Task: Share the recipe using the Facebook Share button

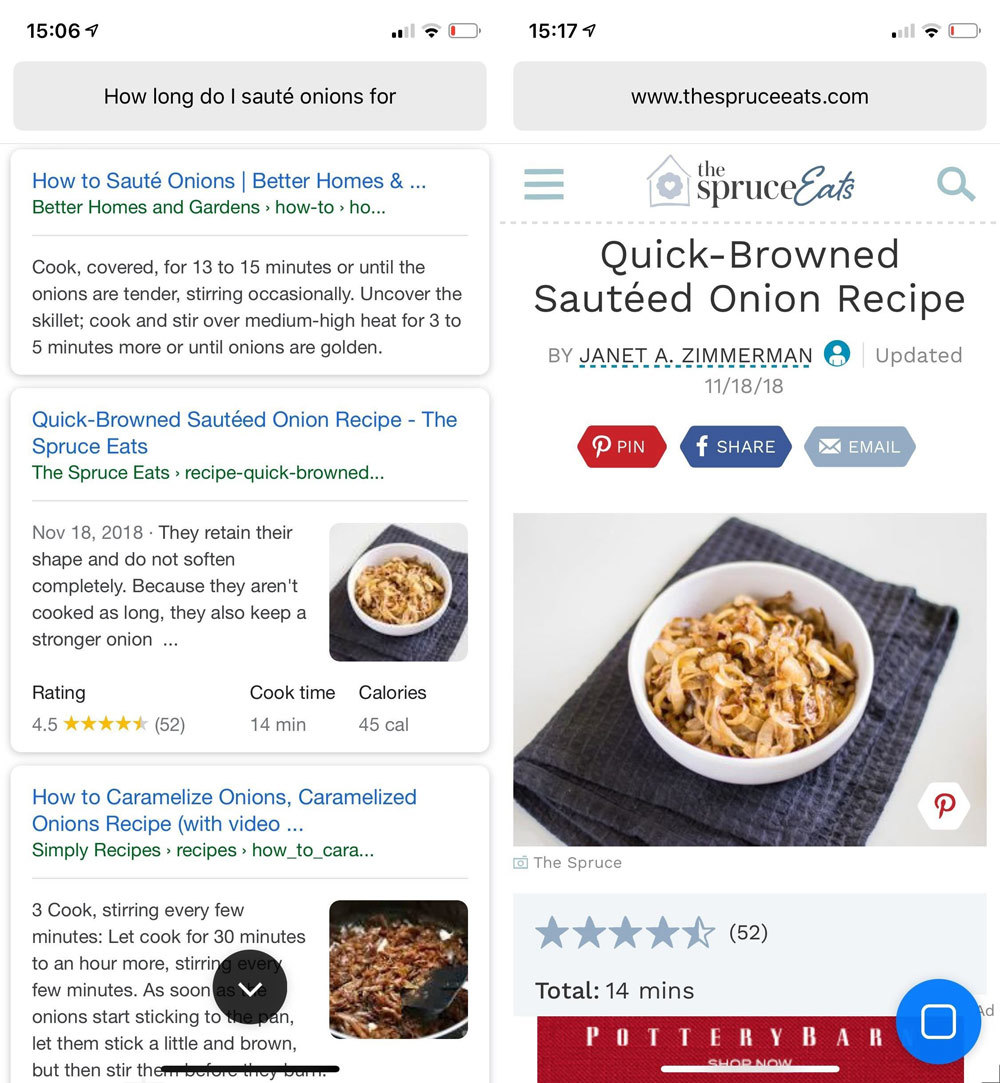Action: (736, 447)
